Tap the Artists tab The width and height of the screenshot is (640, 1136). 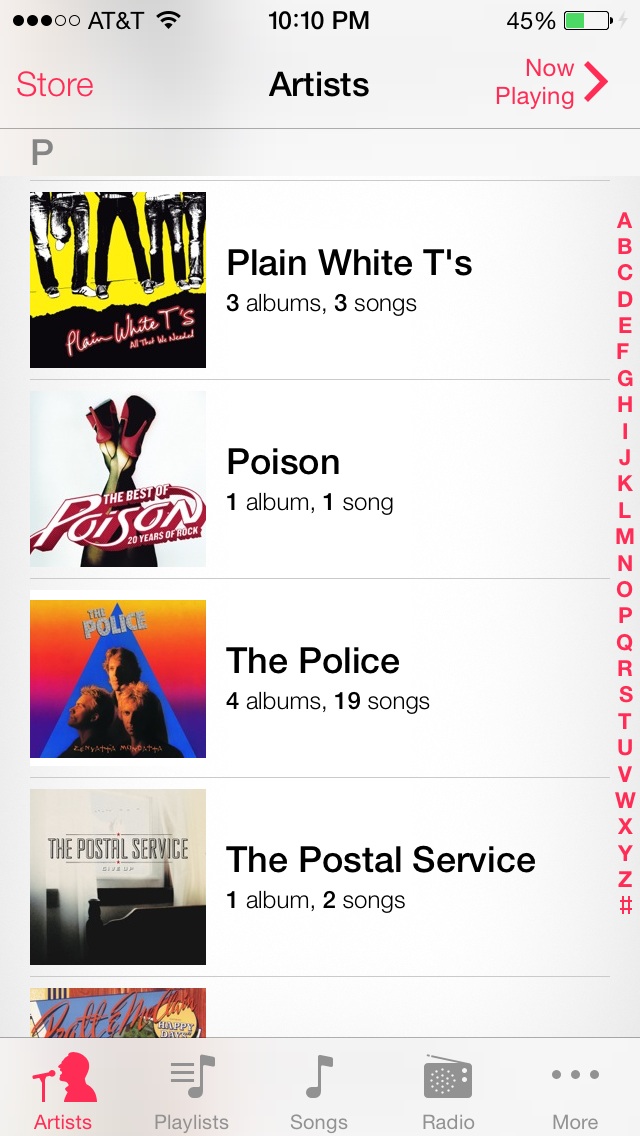click(x=63, y=1088)
